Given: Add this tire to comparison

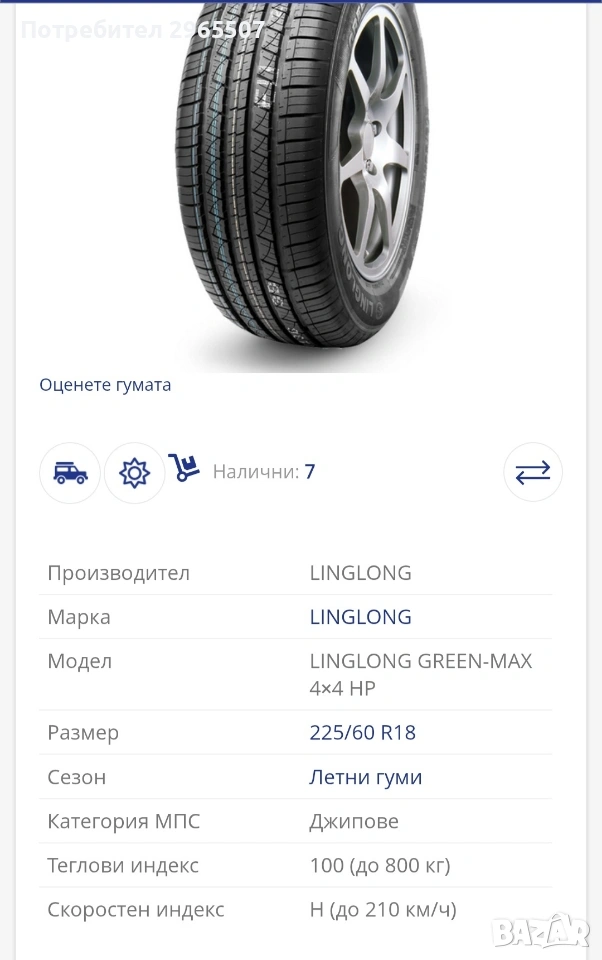Looking at the screenshot, I should (x=532, y=472).
